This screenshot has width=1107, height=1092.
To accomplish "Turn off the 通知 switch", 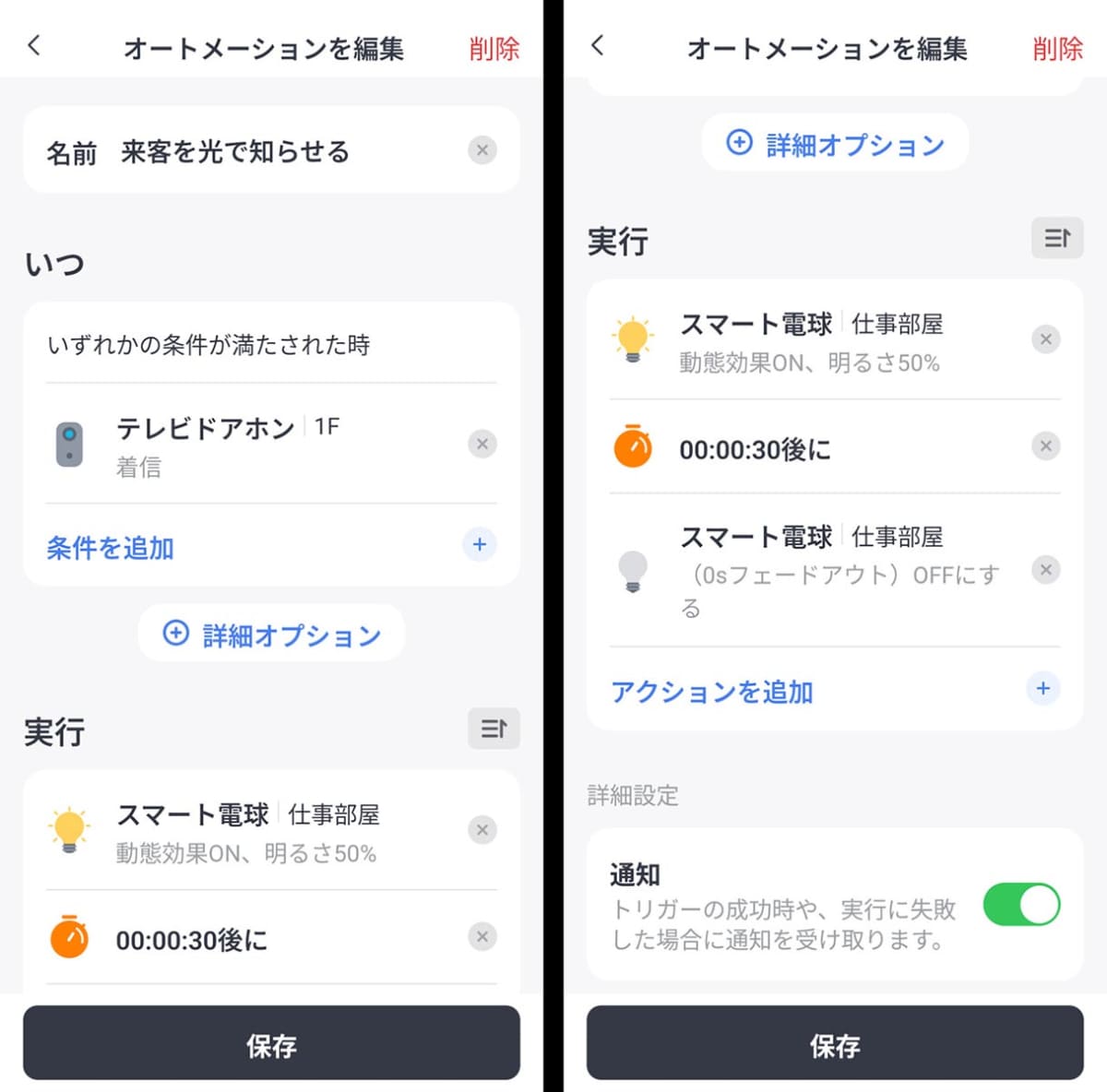I will coord(1021,904).
